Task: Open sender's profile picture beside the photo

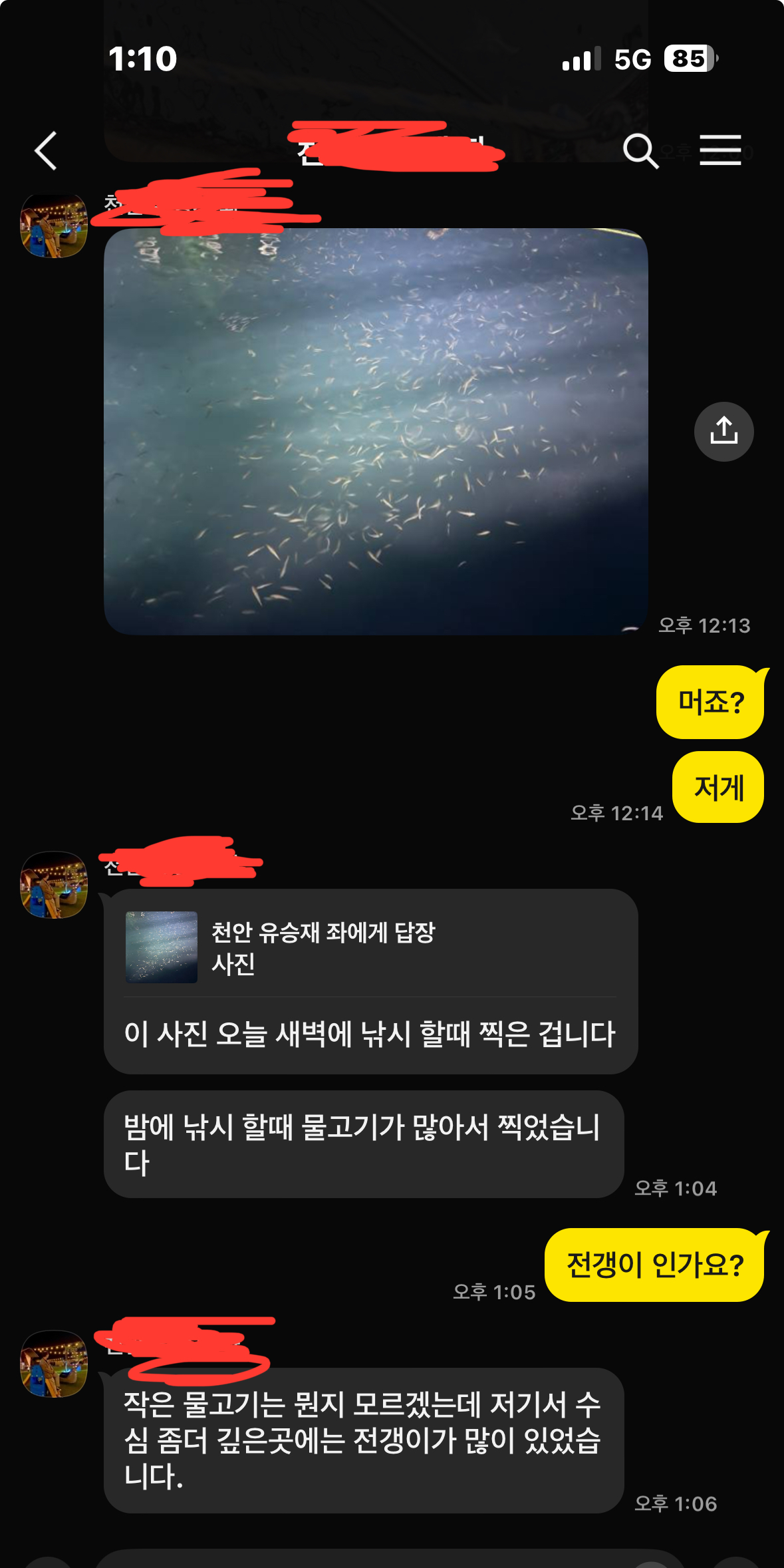Action: coord(54,226)
